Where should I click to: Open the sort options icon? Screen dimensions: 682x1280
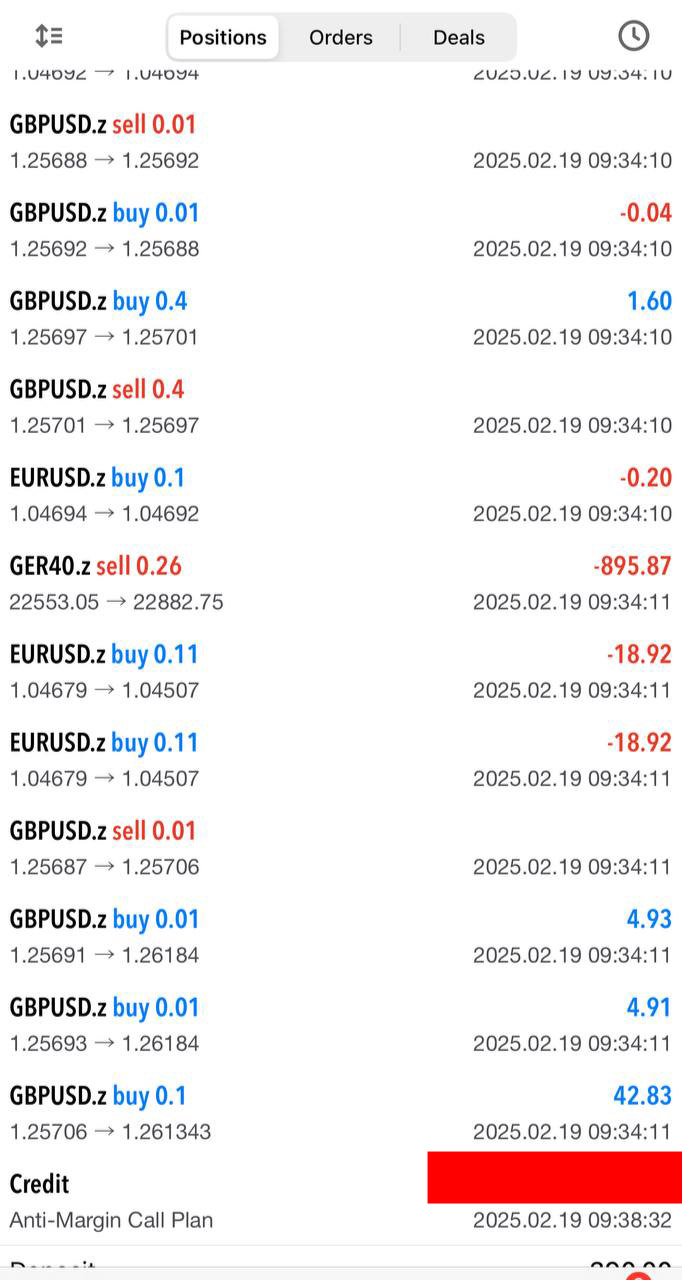(x=49, y=37)
